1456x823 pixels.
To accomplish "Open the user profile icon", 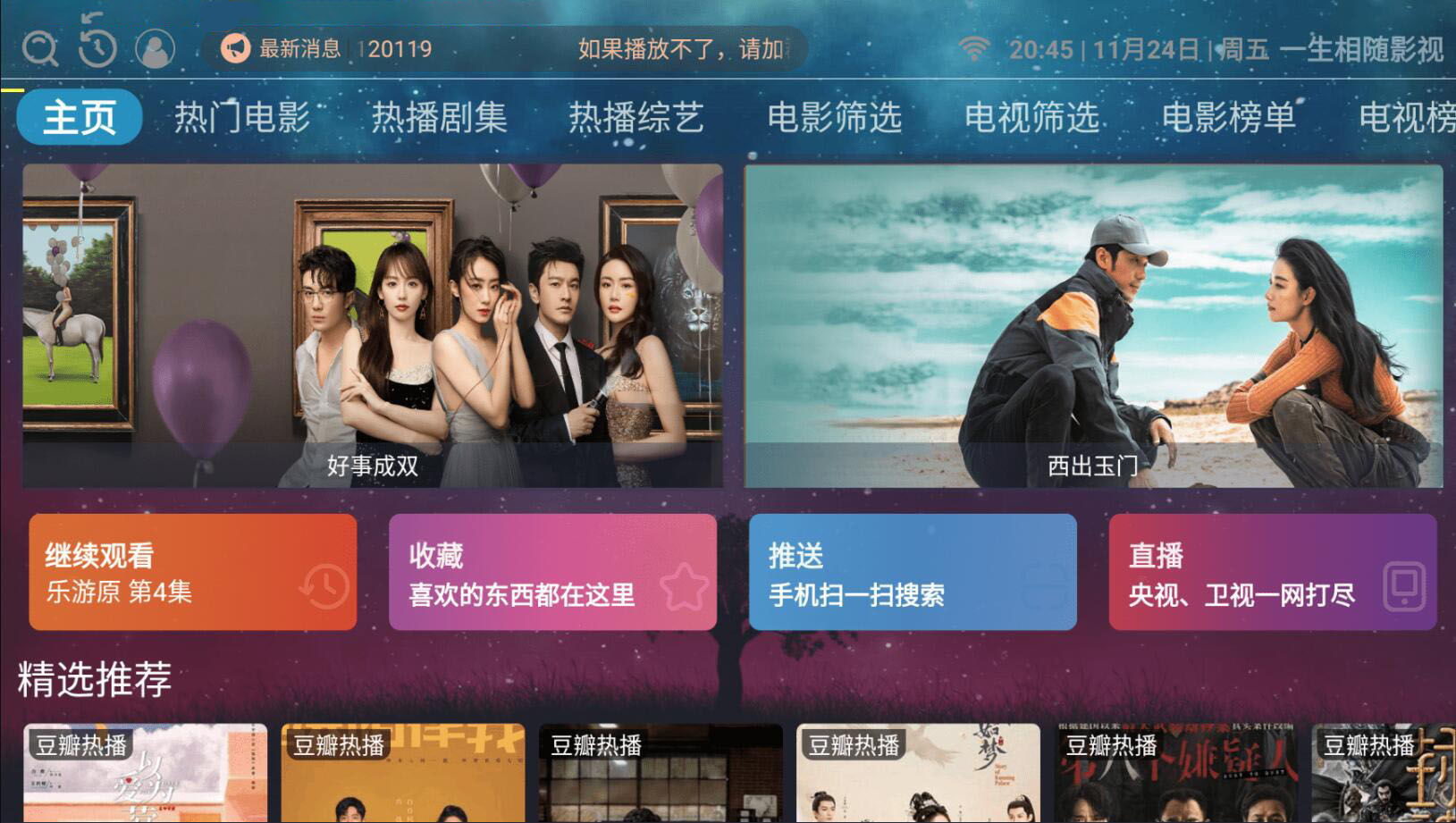I will click(x=155, y=48).
